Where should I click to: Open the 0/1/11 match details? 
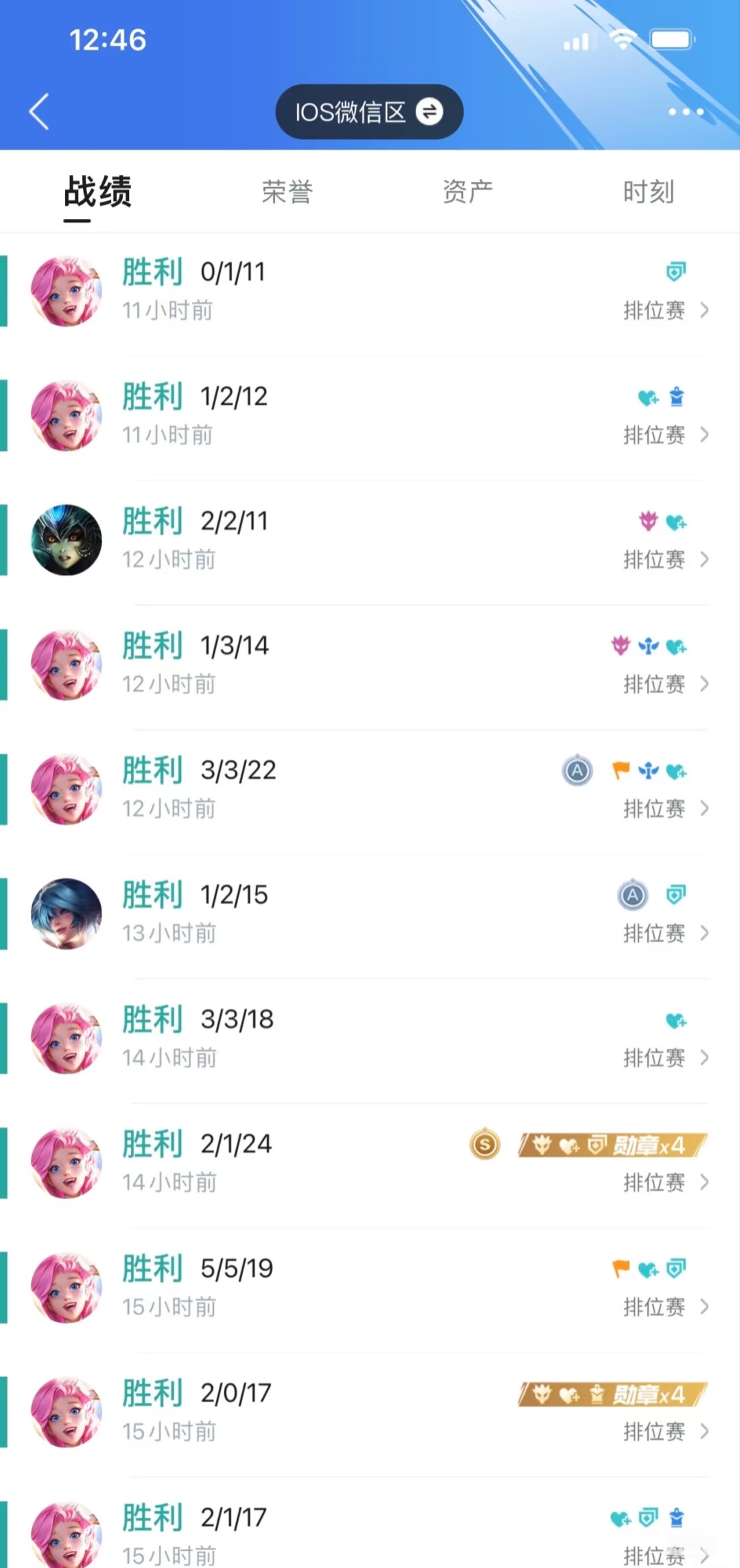[x=370, y=291]
